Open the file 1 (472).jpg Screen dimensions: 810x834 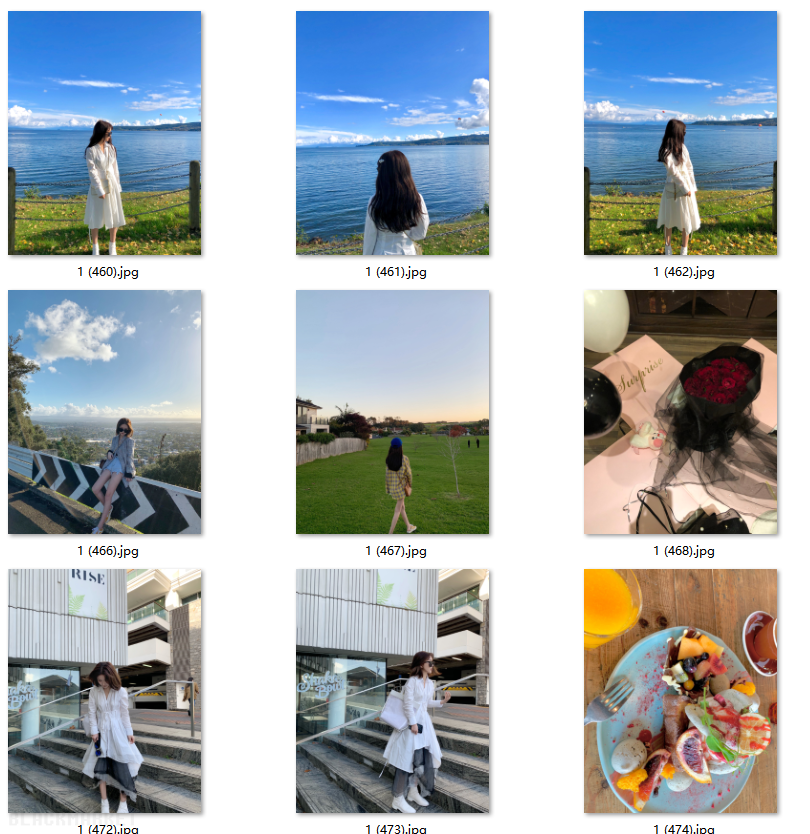point(104,691)
